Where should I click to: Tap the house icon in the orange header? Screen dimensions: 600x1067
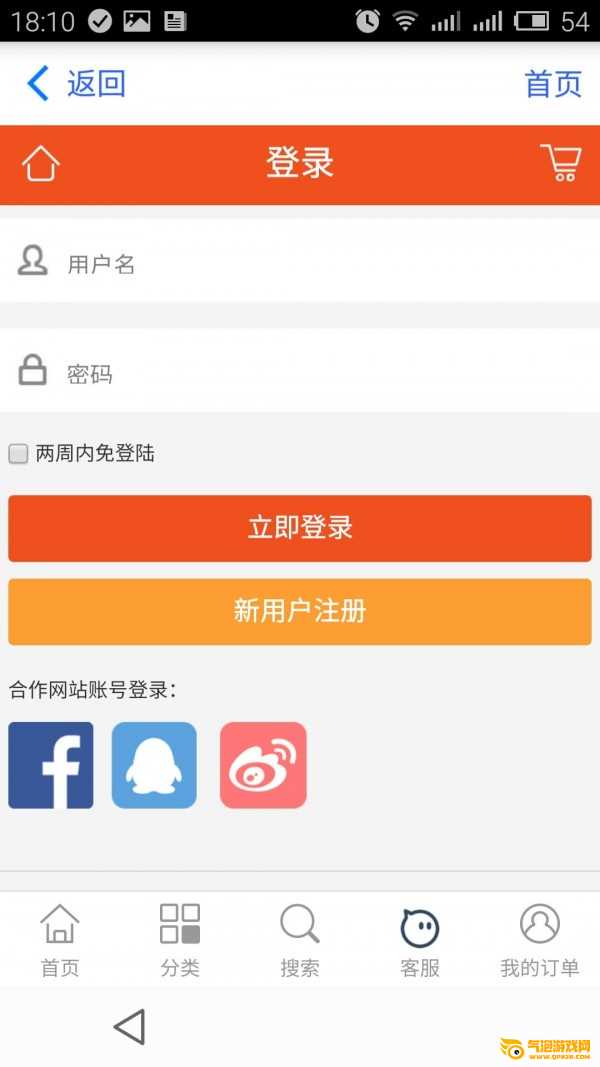41,163
